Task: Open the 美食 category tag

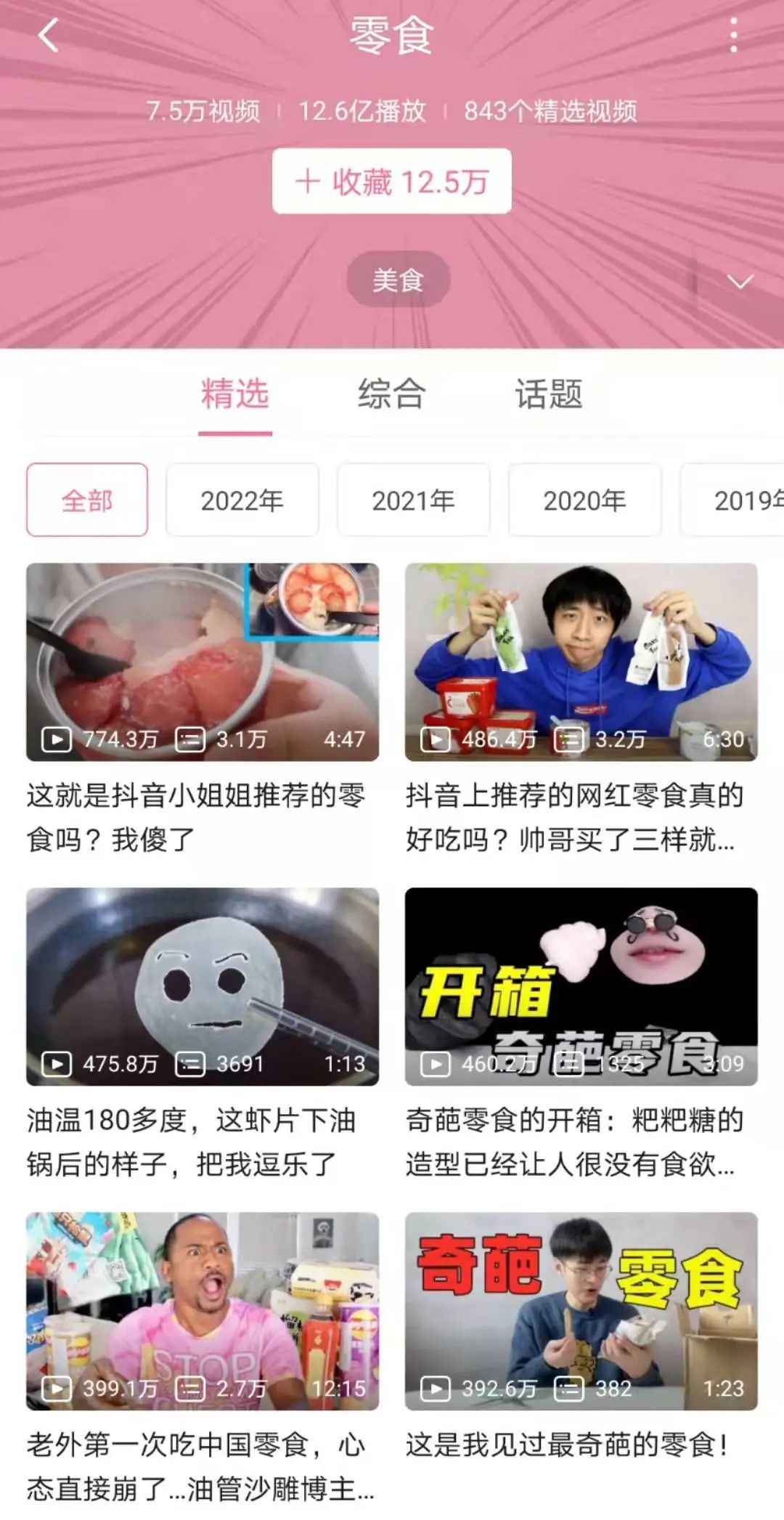Action: click(x=398, y=280)
